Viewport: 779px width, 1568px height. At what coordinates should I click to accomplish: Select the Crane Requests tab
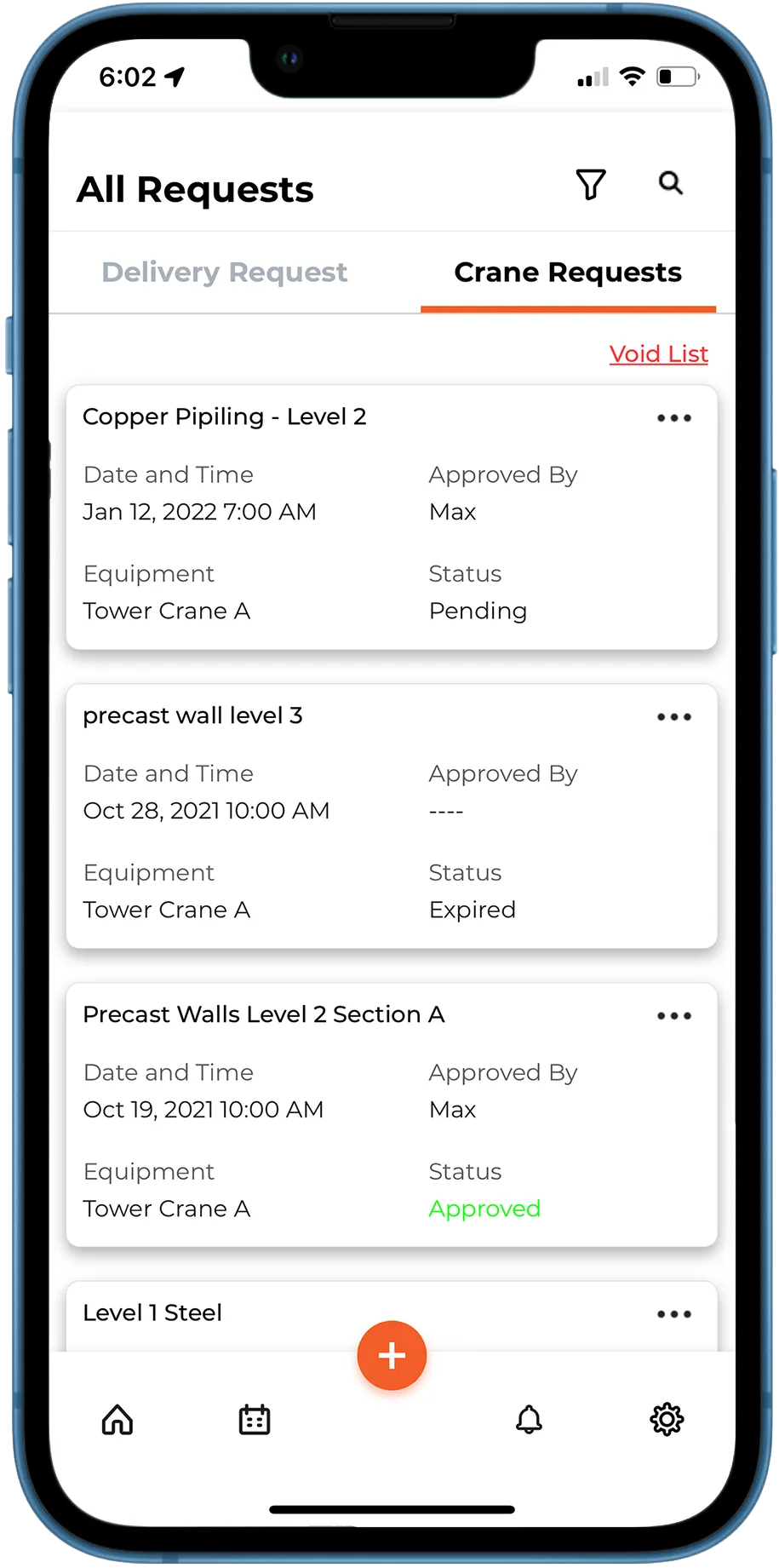click(568, 272)
